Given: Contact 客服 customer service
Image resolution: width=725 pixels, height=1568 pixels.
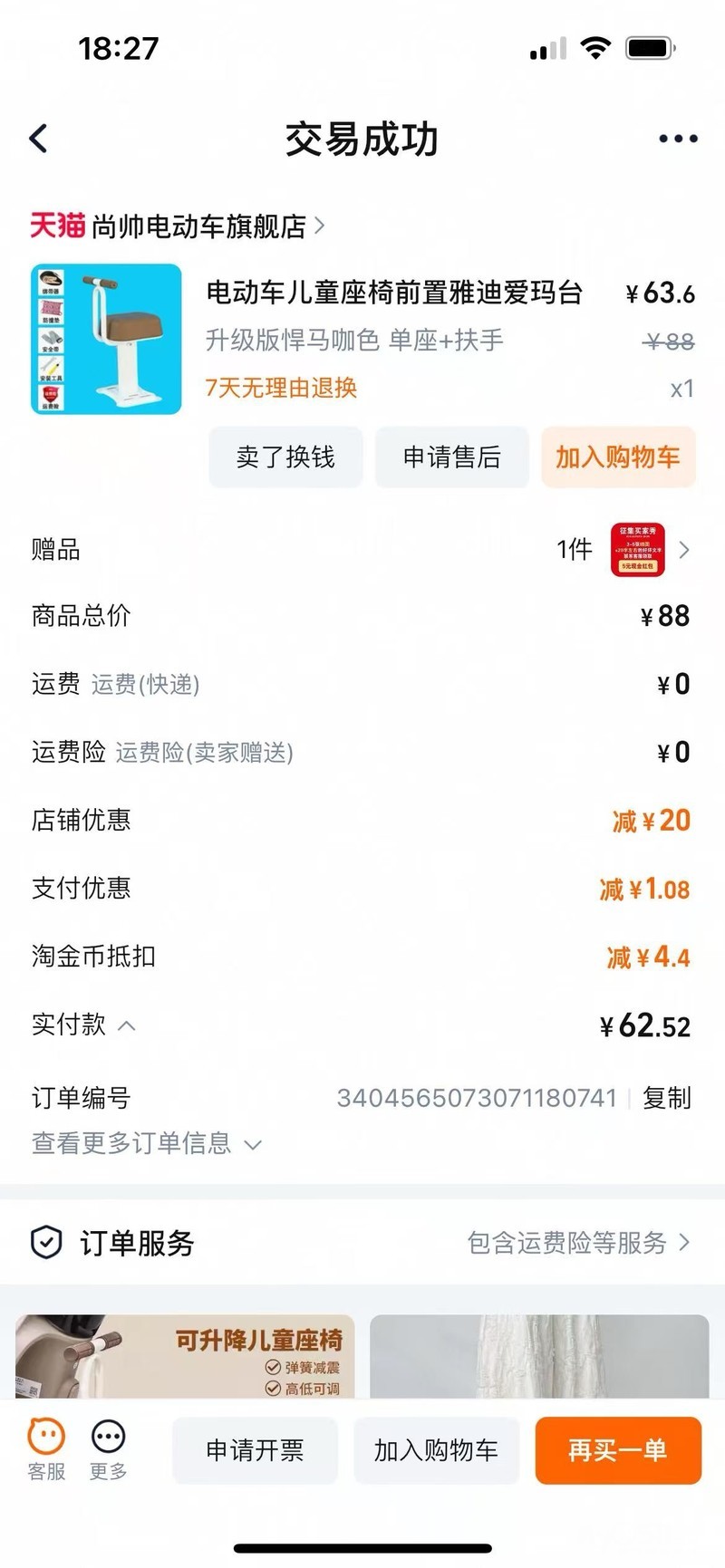Looking at the screenshot, I should 46,1448.
